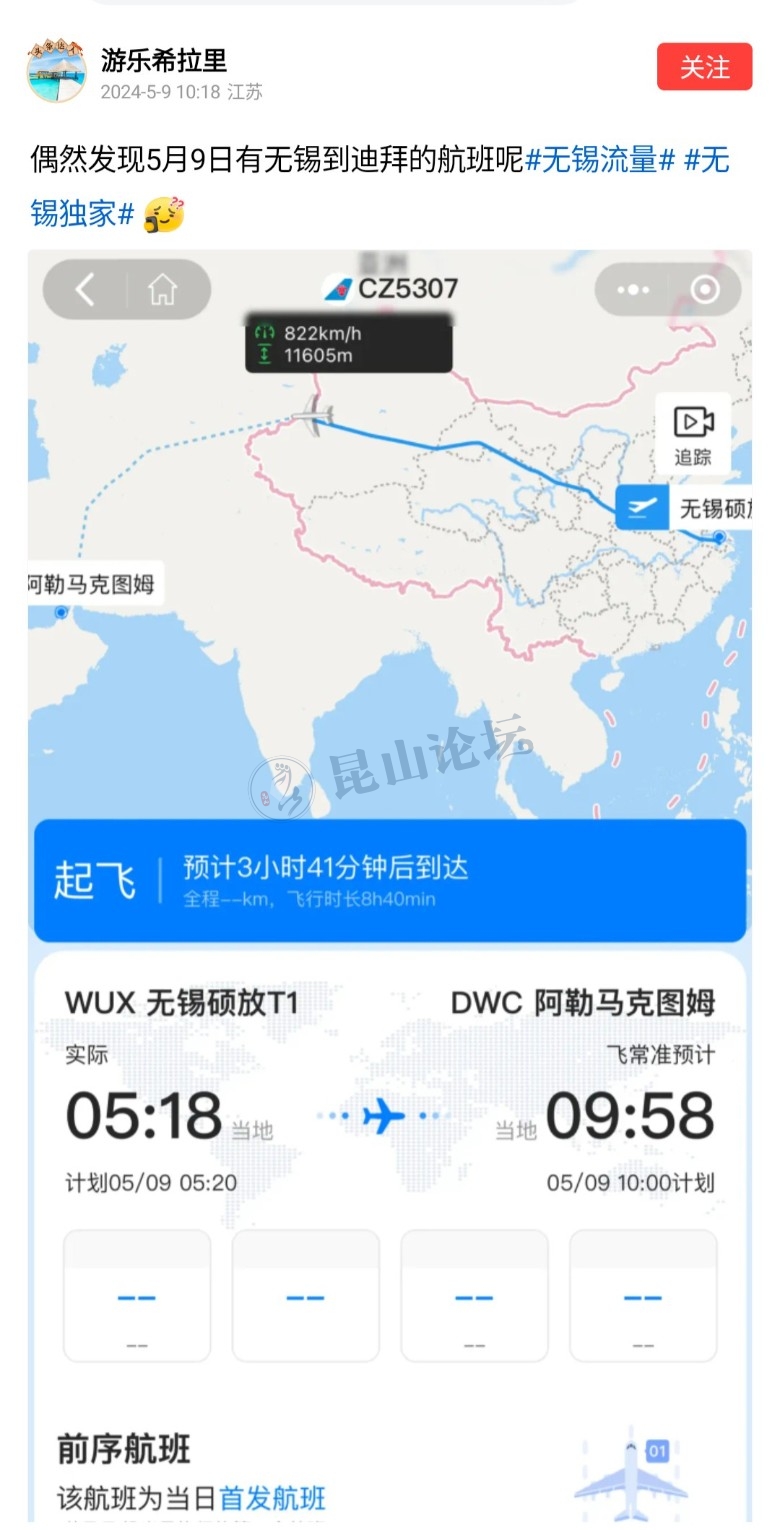The width and height of the screenshot is (780, 1530).
Task: Open the 游乐希拉里 username link
Action: [164, 60]
